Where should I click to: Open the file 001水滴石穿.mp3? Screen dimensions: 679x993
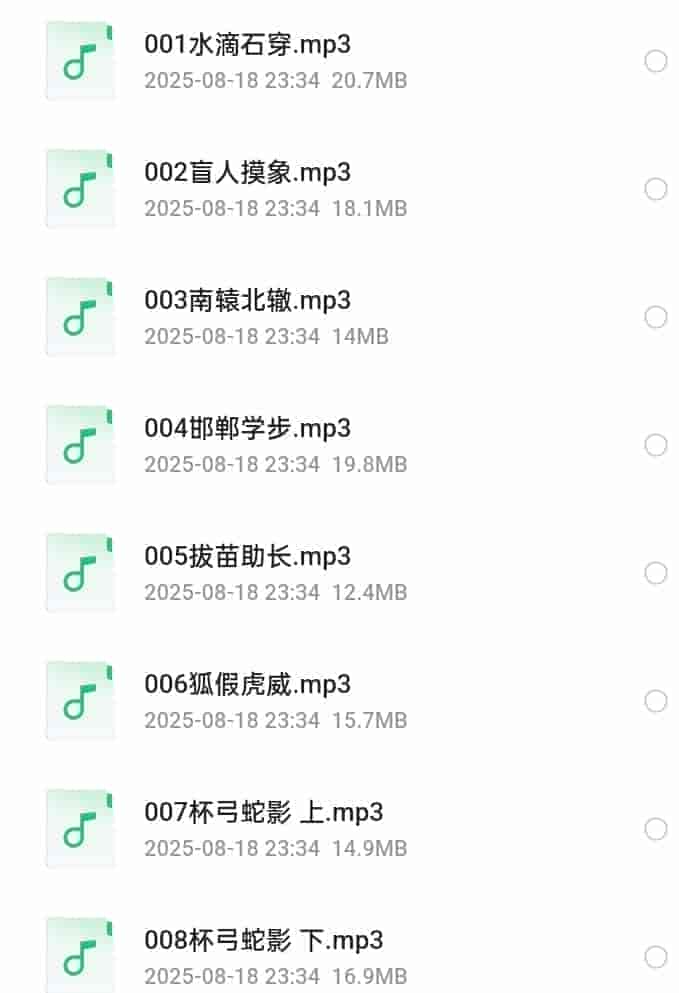(247, 45)
